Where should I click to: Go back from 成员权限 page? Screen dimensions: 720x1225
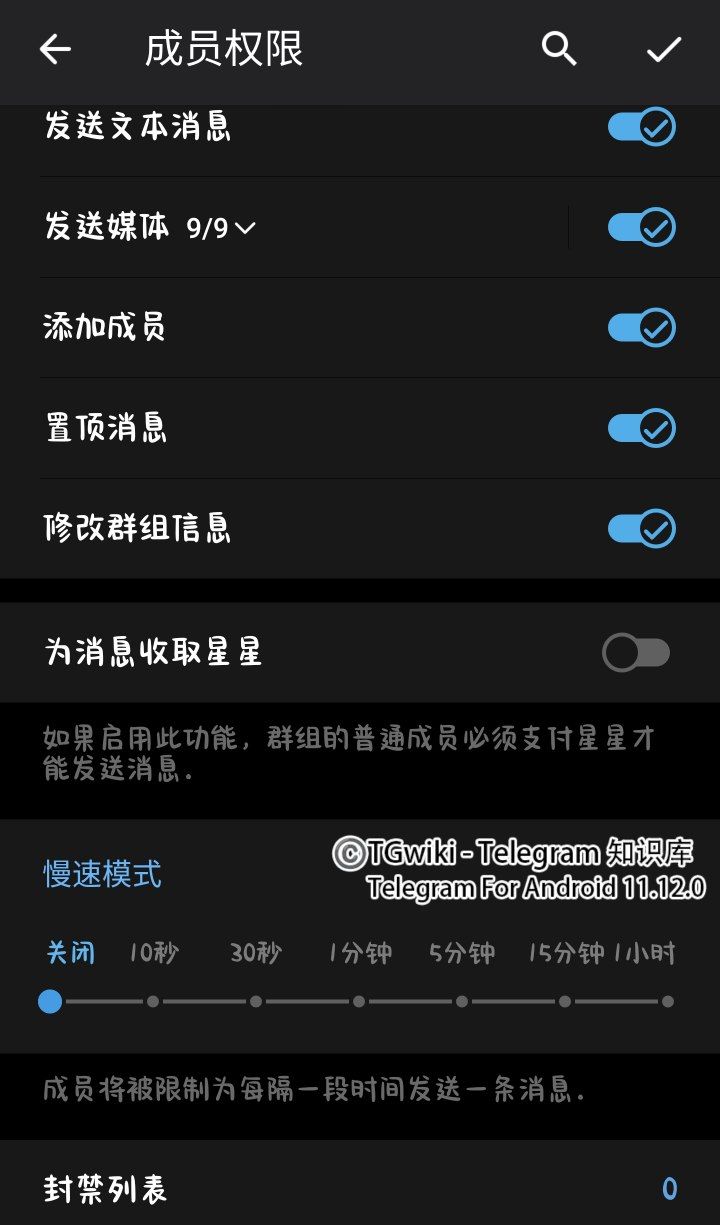(55, 49)
